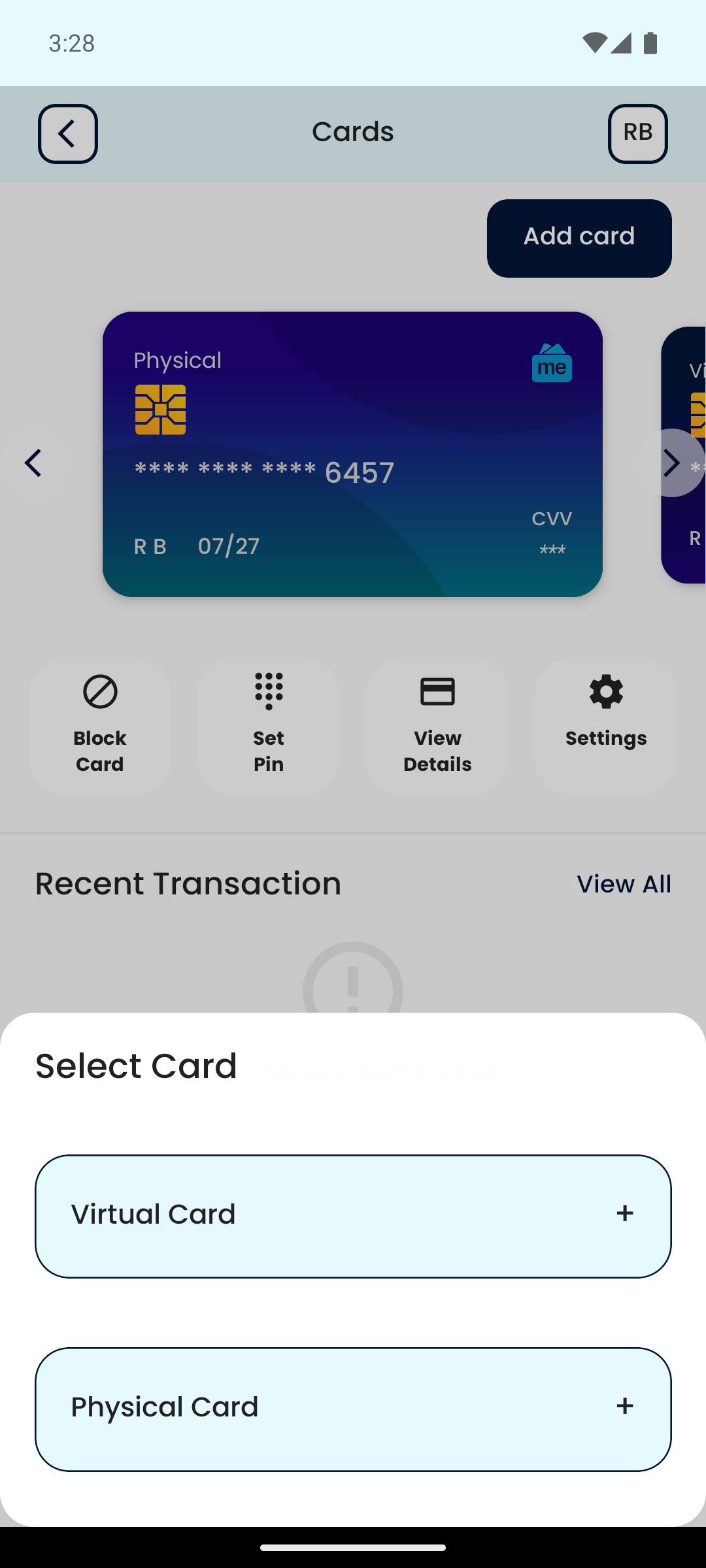Open the physical card ending 6457
The image size is (706, 1568).
click(x=352, y=454)
